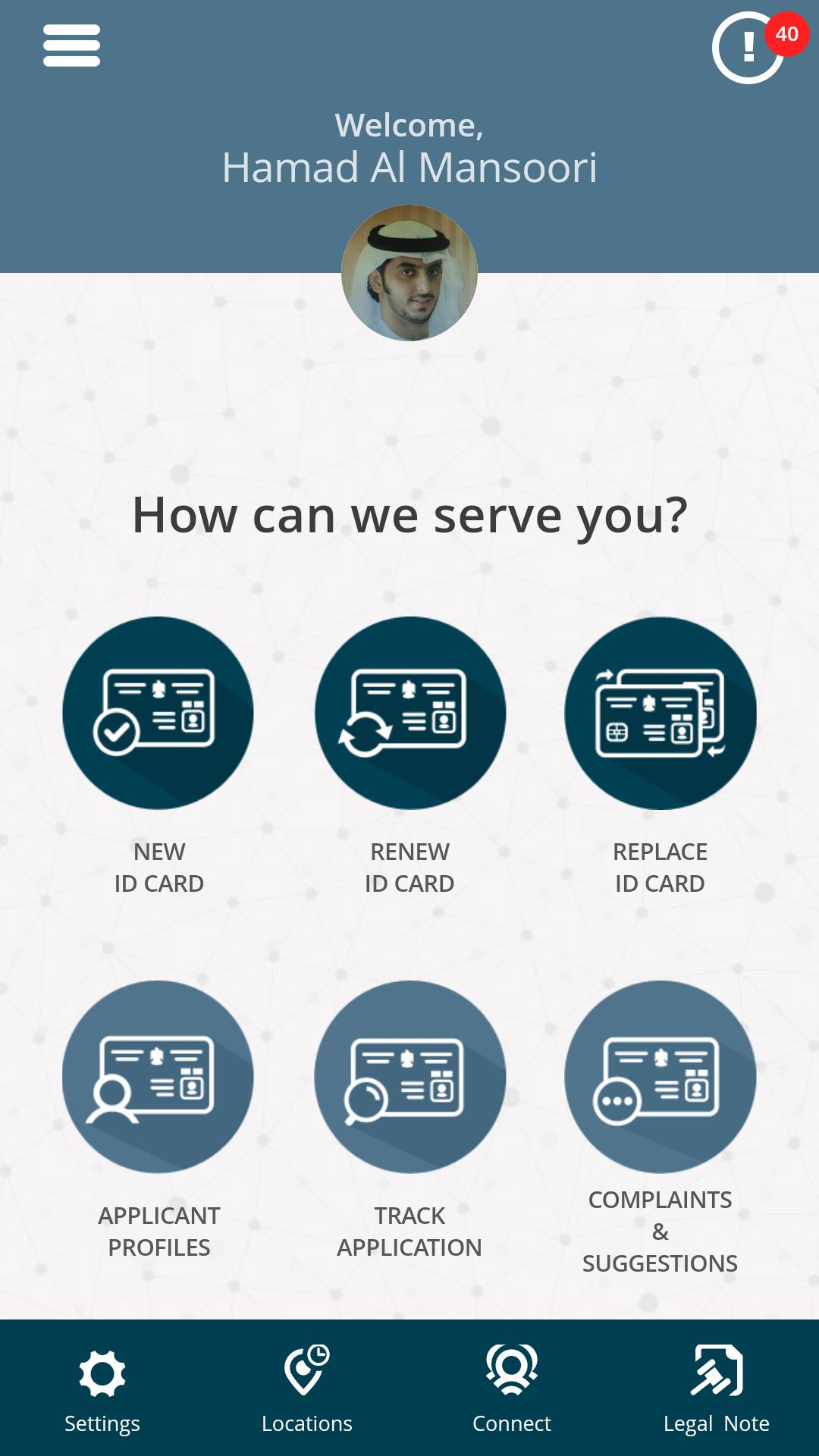This screenshot has width=819, height=1456.
Task: Switch to the Locations tab
Action: tap(307, 1389)
